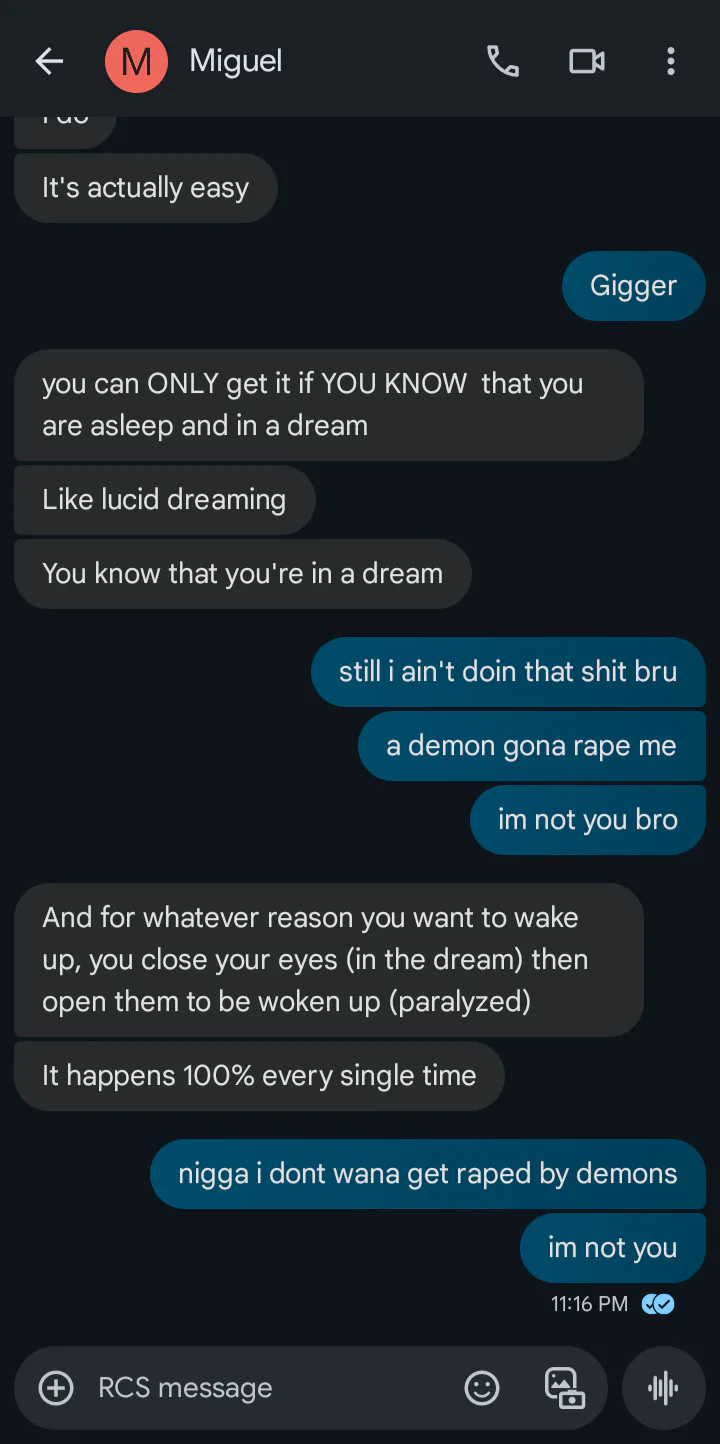Attach a photo from gallery
720x1444 pixels.
point(564,1388)
